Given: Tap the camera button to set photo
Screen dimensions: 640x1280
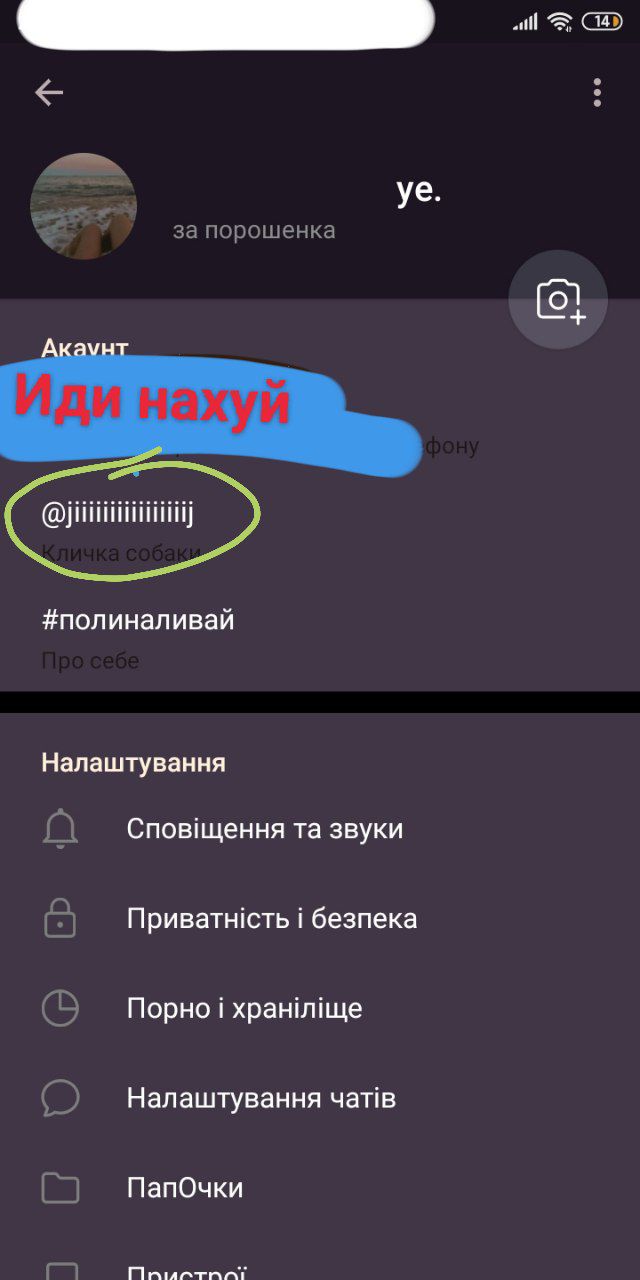Looking at the screenshot, I should click(558, 300).
